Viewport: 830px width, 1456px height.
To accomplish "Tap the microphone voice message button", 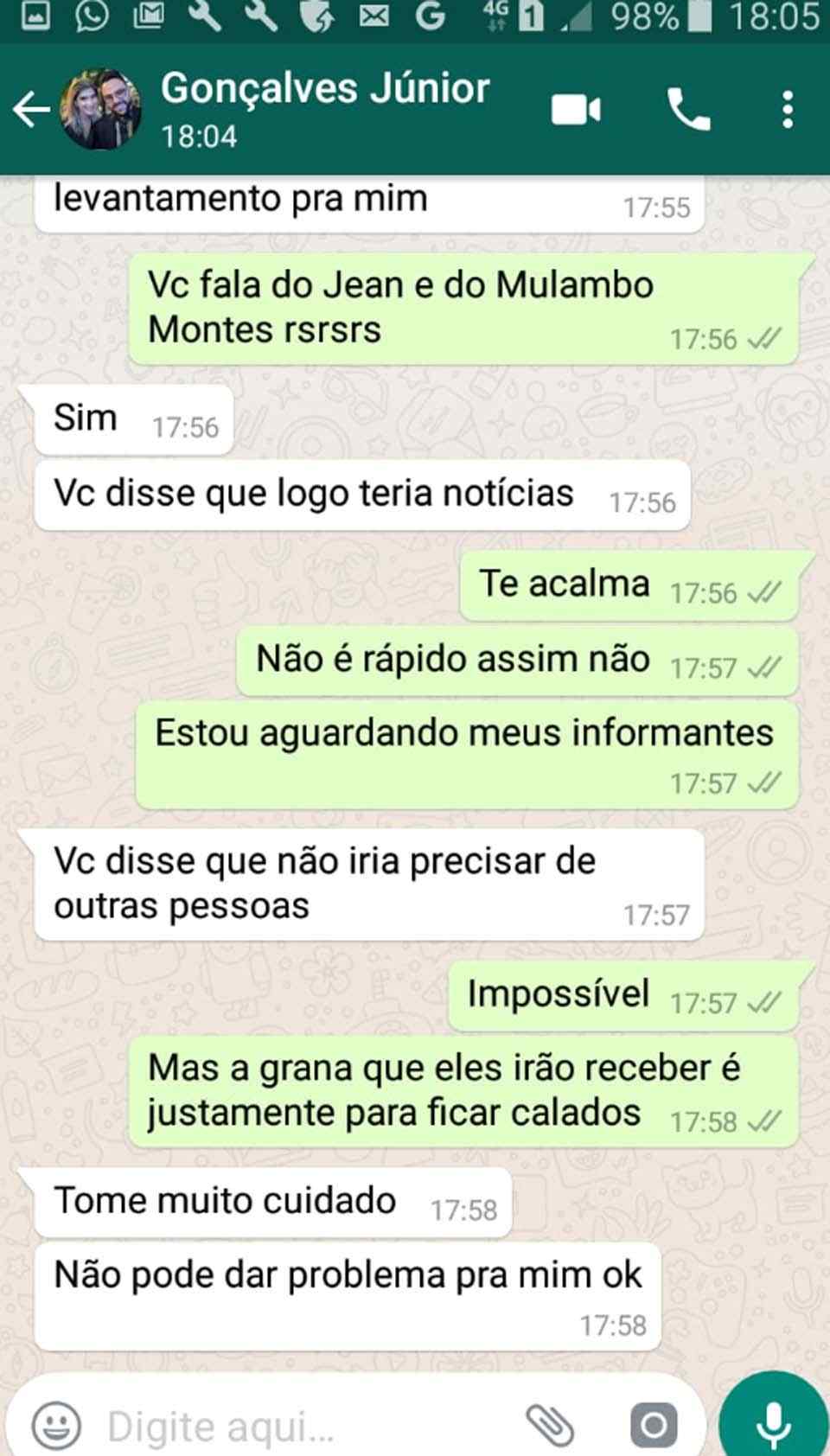I will pyautogui.click(x=773, y=1422).
